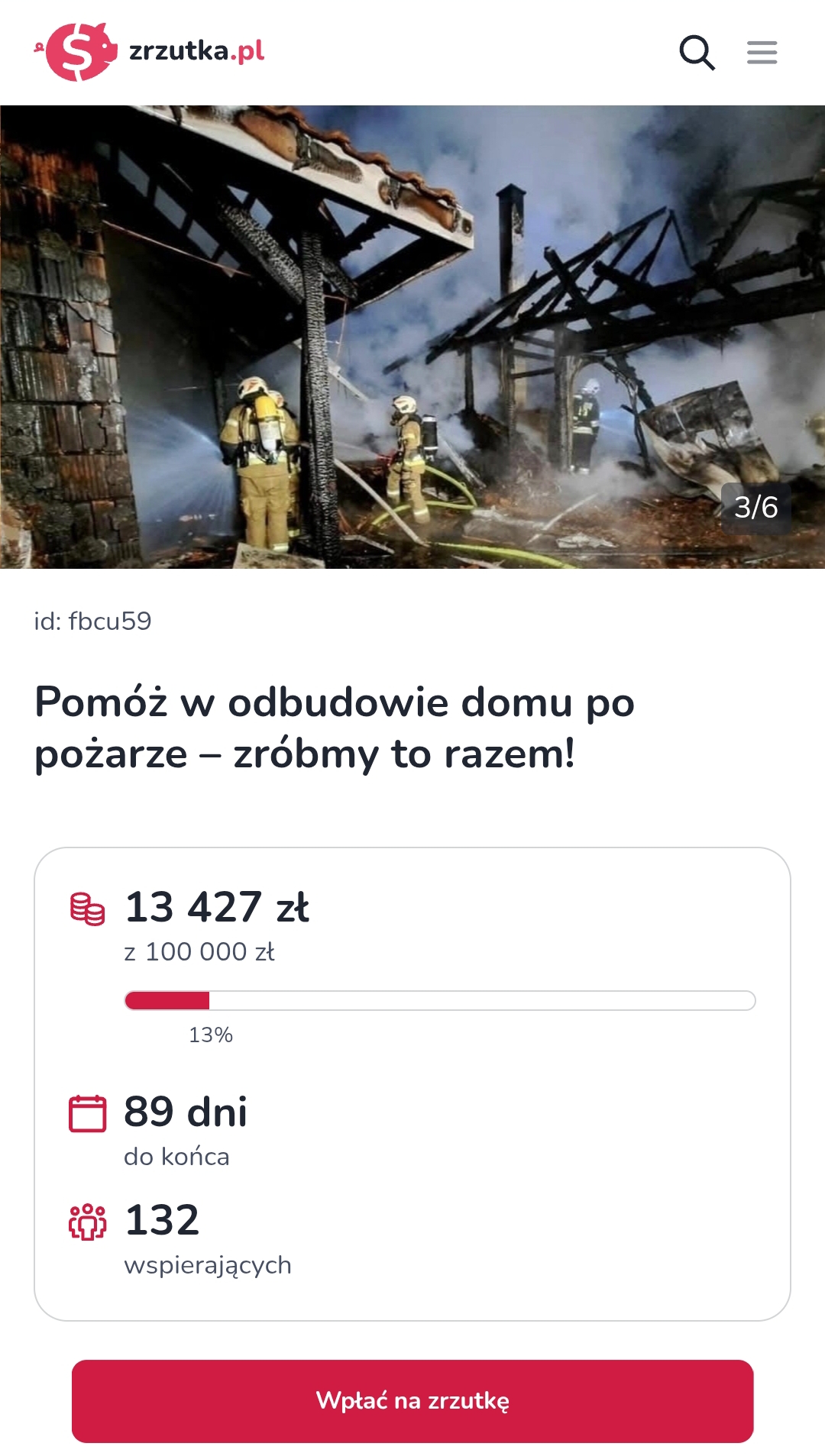Tap 'Wpłać na zrzutkę' donate button

pyautogui.click(x=412, y=1400)
